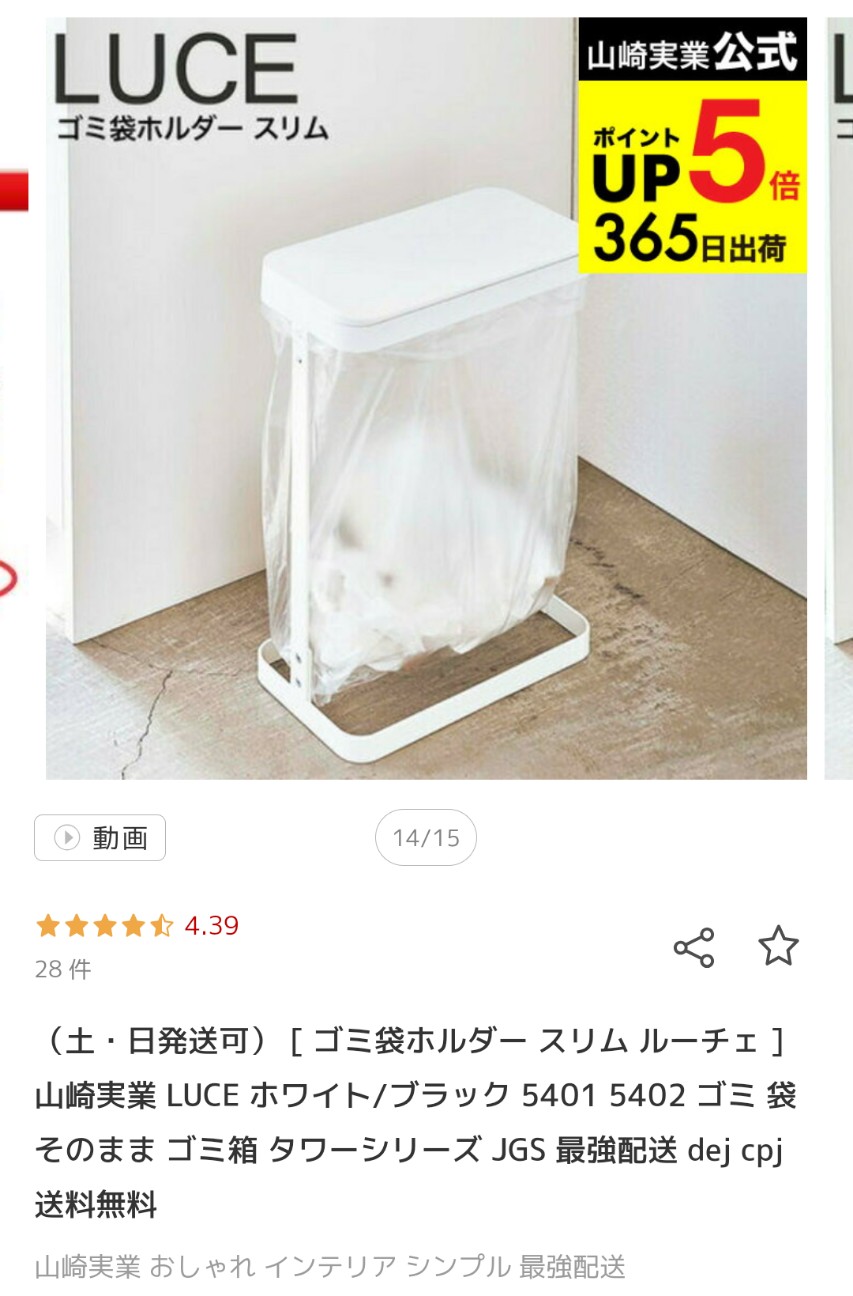The width and height of the screenshot is (853, 1296).
Task: Play the product video (動画)
Action: point(100,838)
